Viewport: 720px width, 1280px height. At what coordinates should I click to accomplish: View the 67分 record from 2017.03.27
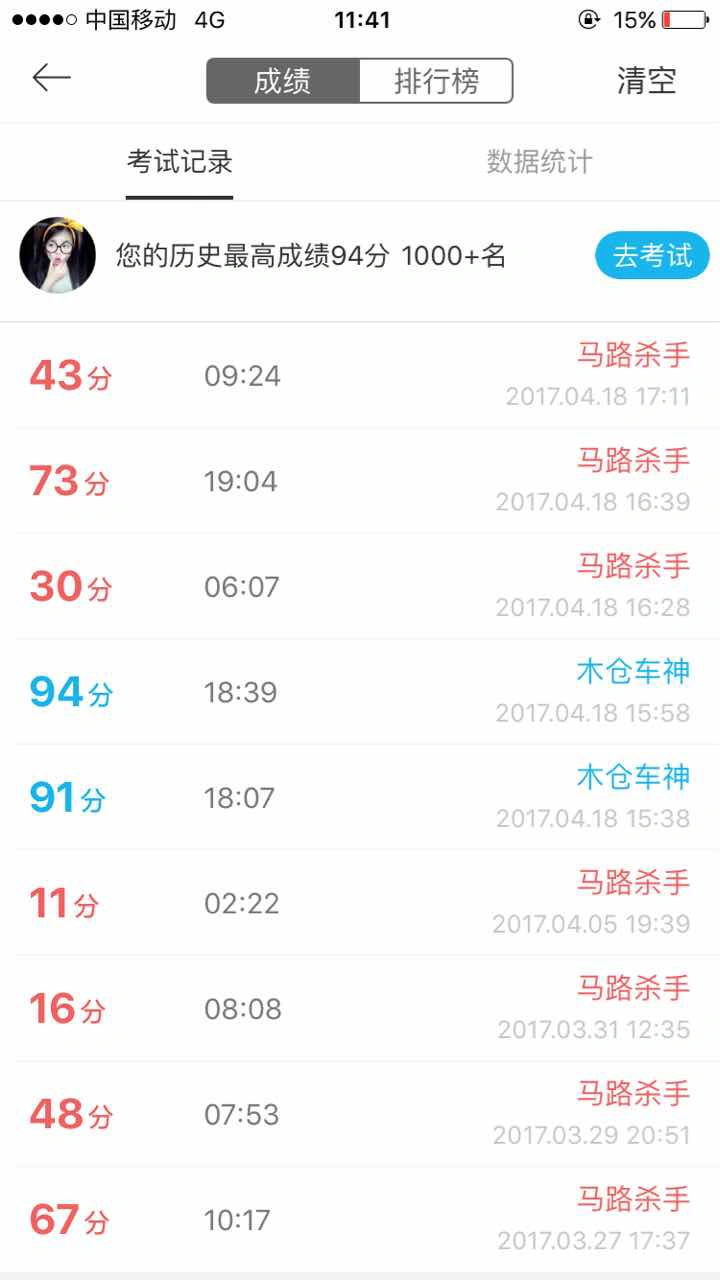[360, 1220]
